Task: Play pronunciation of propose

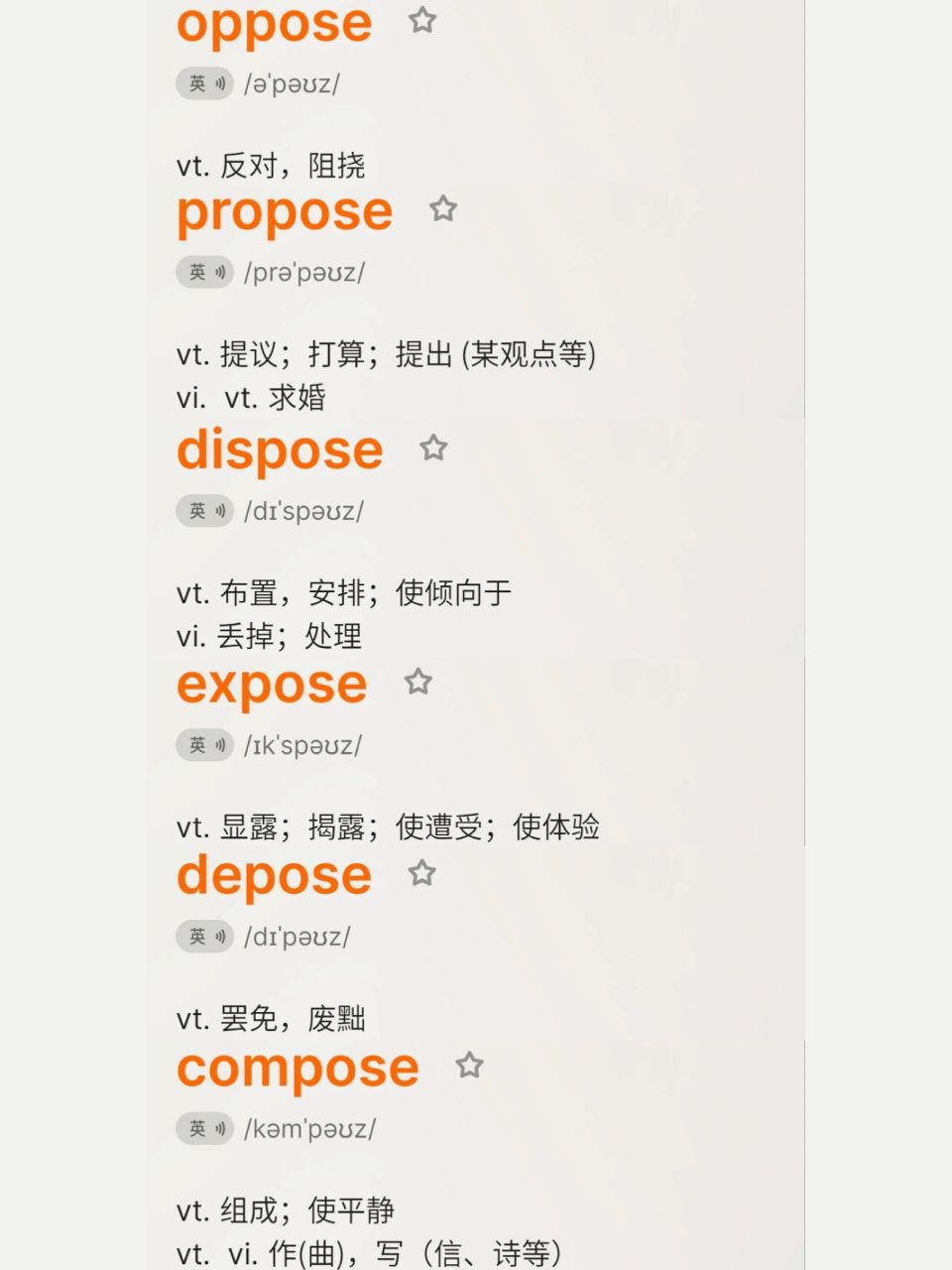Action: 203,273
